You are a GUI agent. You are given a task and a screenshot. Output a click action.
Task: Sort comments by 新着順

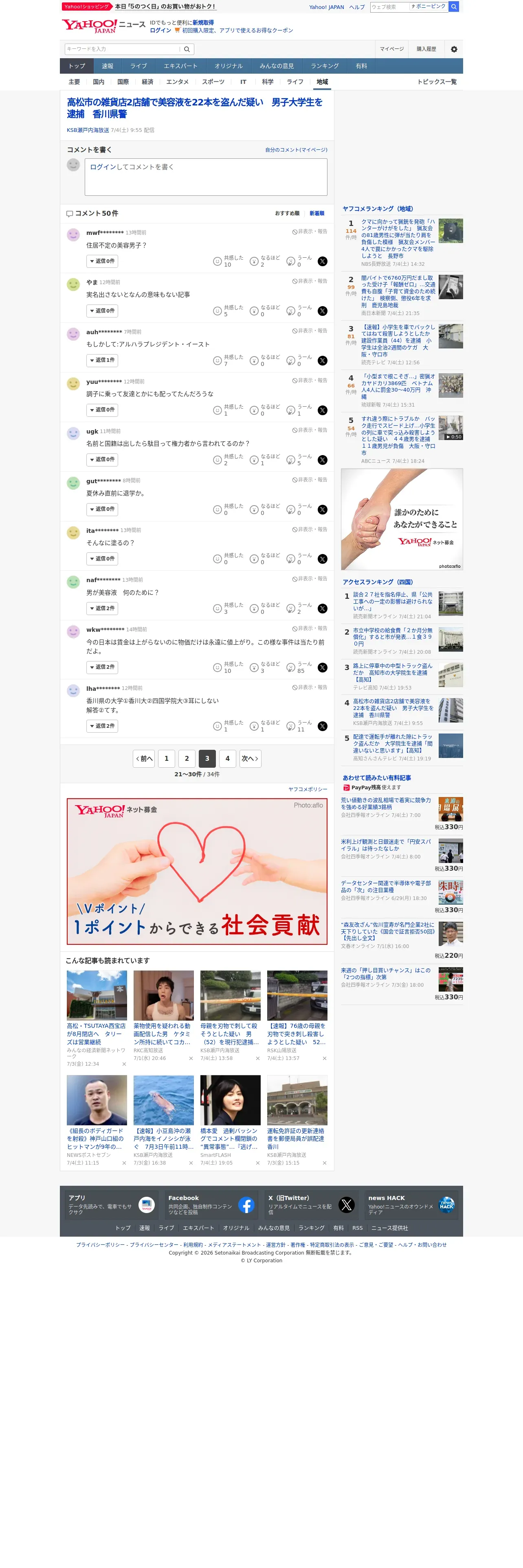click(316, 213)
